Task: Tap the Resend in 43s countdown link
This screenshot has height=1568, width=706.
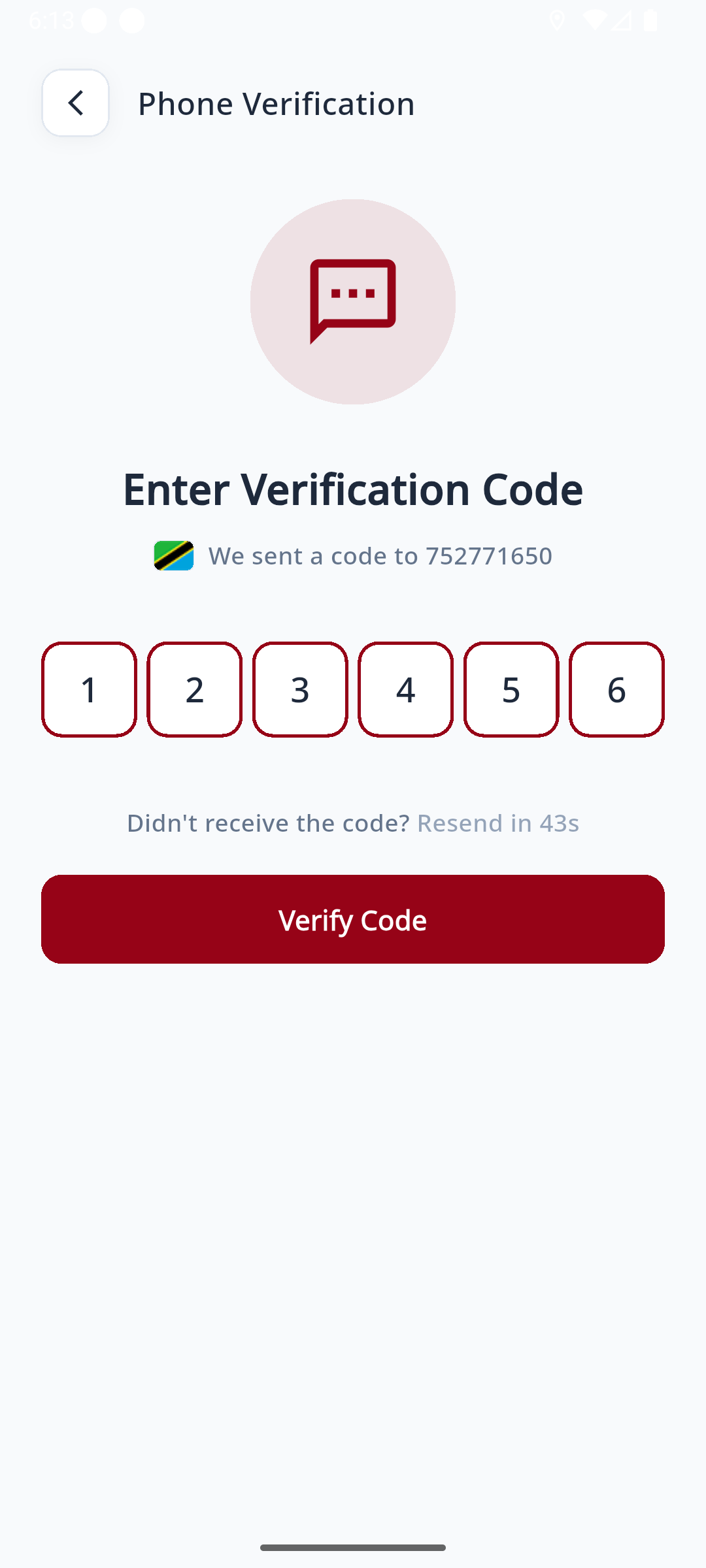Action: click(x=499, y=823)
